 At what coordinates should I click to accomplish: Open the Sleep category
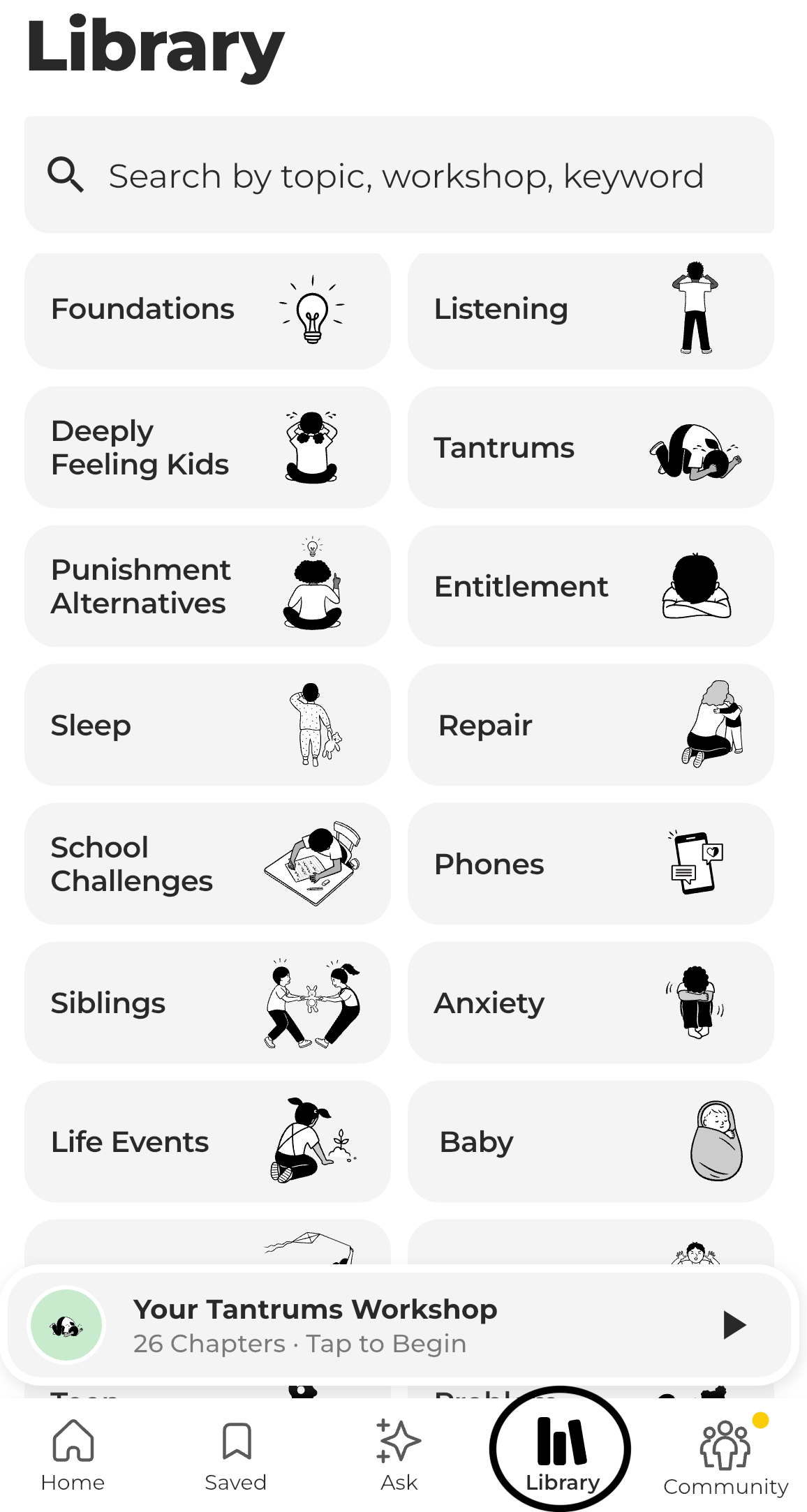coord(207,725)
